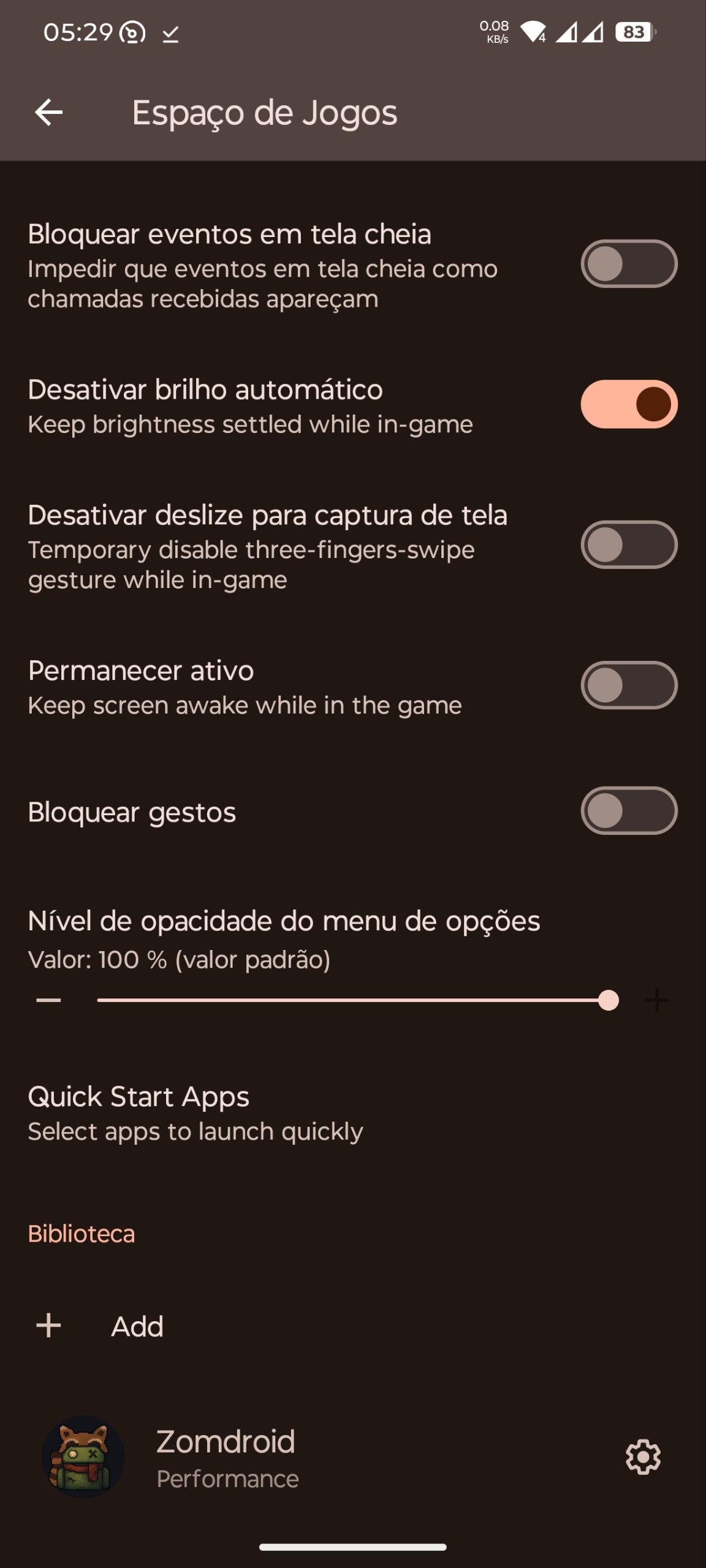Increase opacity with the plus button
Image resolution: width=706 pixels, height=1568 pixels.
tap(656, 1001)
